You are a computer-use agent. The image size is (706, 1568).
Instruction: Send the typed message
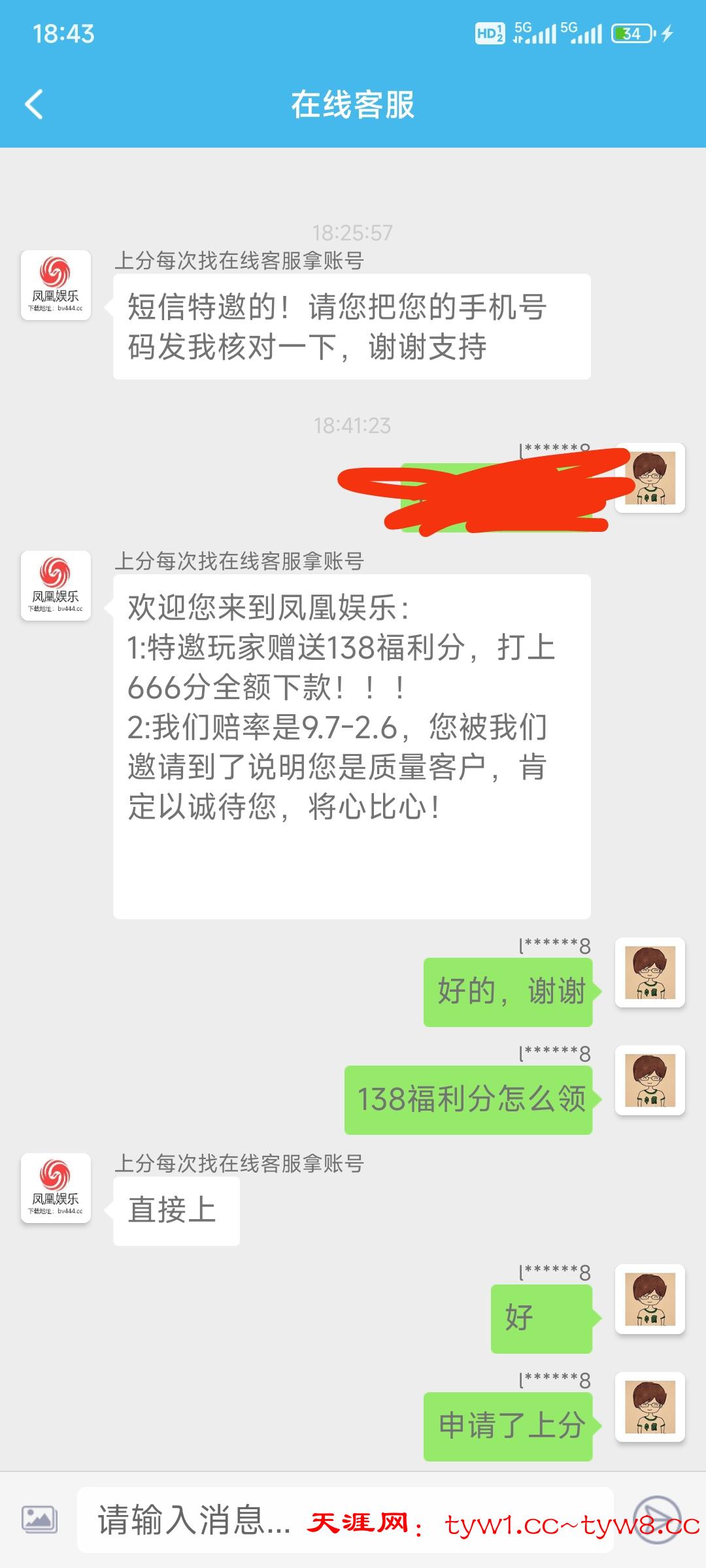(x=657, y=1519)
